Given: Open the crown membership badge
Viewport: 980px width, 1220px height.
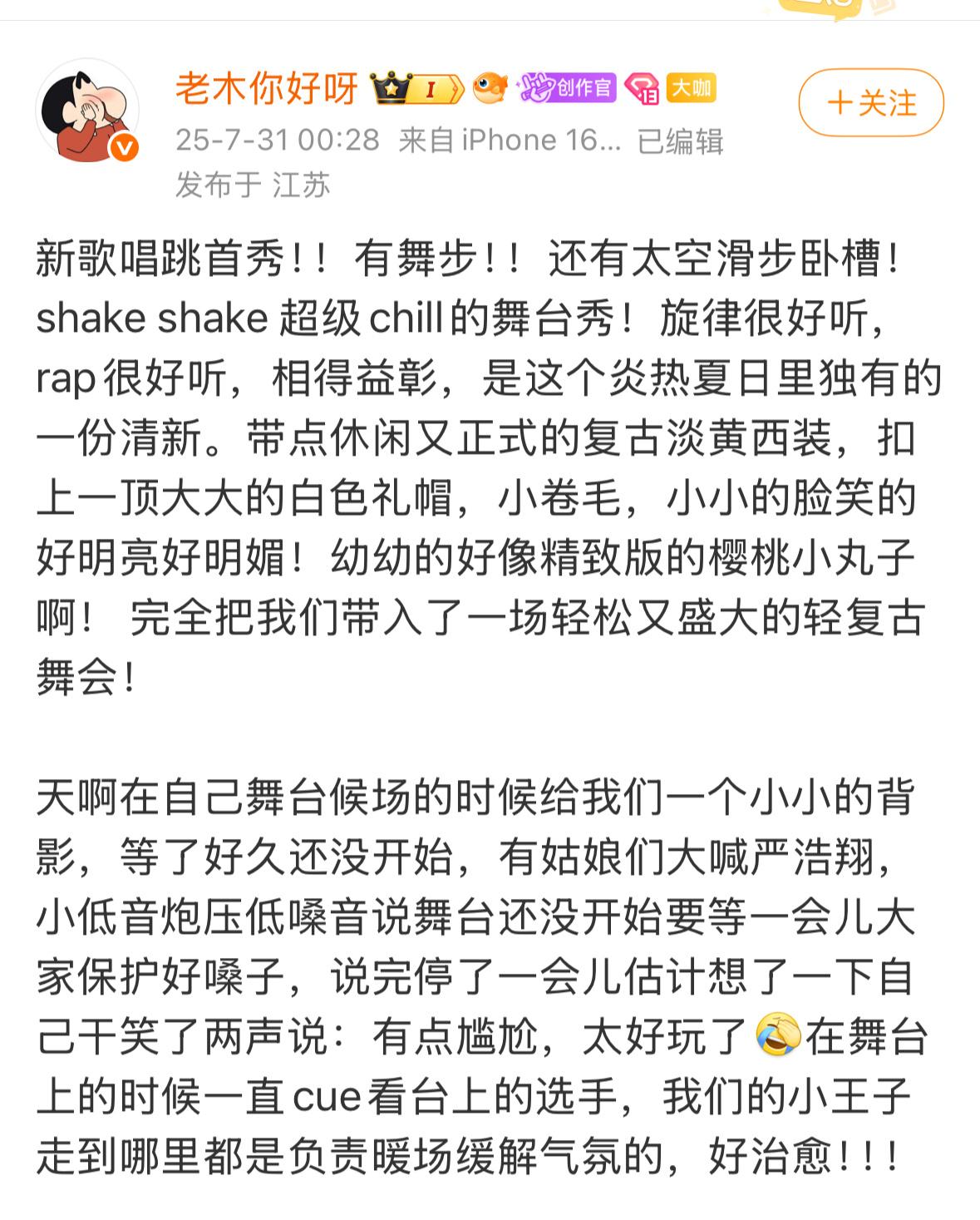Looking at the screenshot, I should pyautogui.click(x=417, y=88).
